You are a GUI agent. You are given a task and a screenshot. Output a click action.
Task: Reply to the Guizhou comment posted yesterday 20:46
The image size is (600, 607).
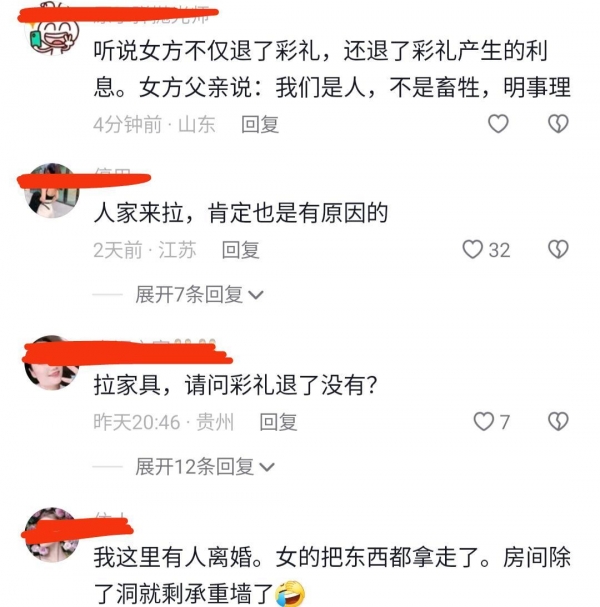[x=278, y=422]
